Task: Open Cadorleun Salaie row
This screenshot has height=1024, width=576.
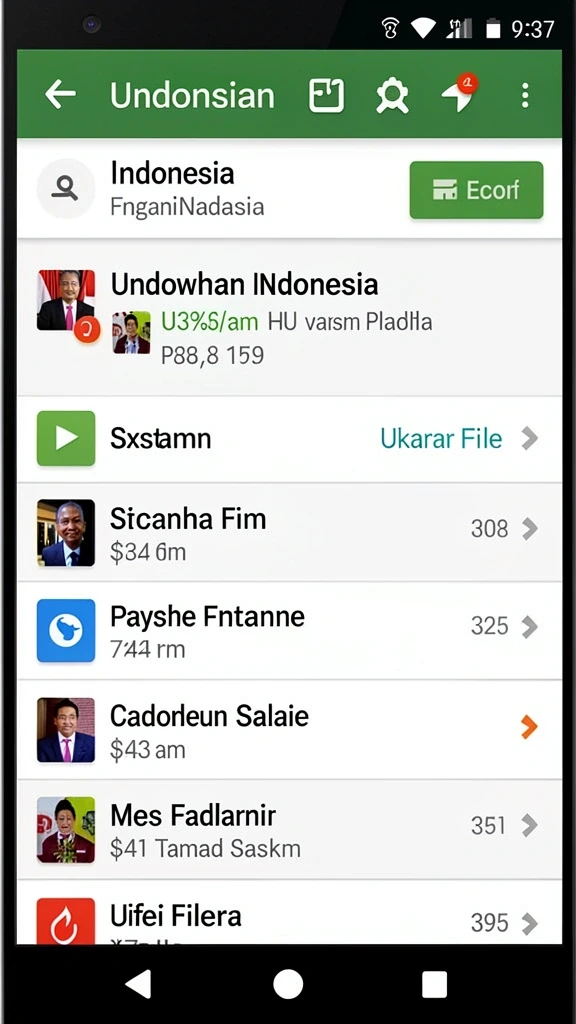Action: (x=289, y=729)
